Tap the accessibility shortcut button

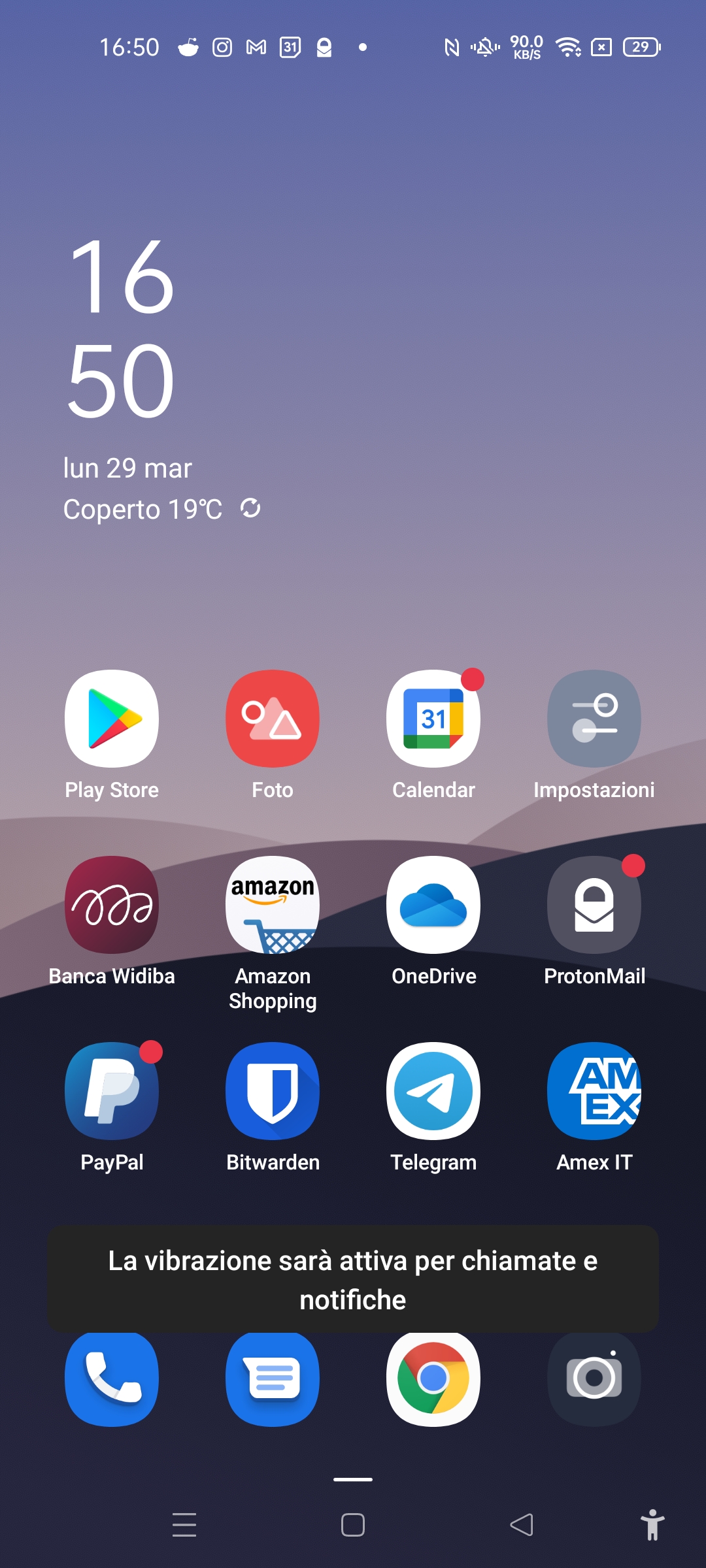pos(652,1525)
